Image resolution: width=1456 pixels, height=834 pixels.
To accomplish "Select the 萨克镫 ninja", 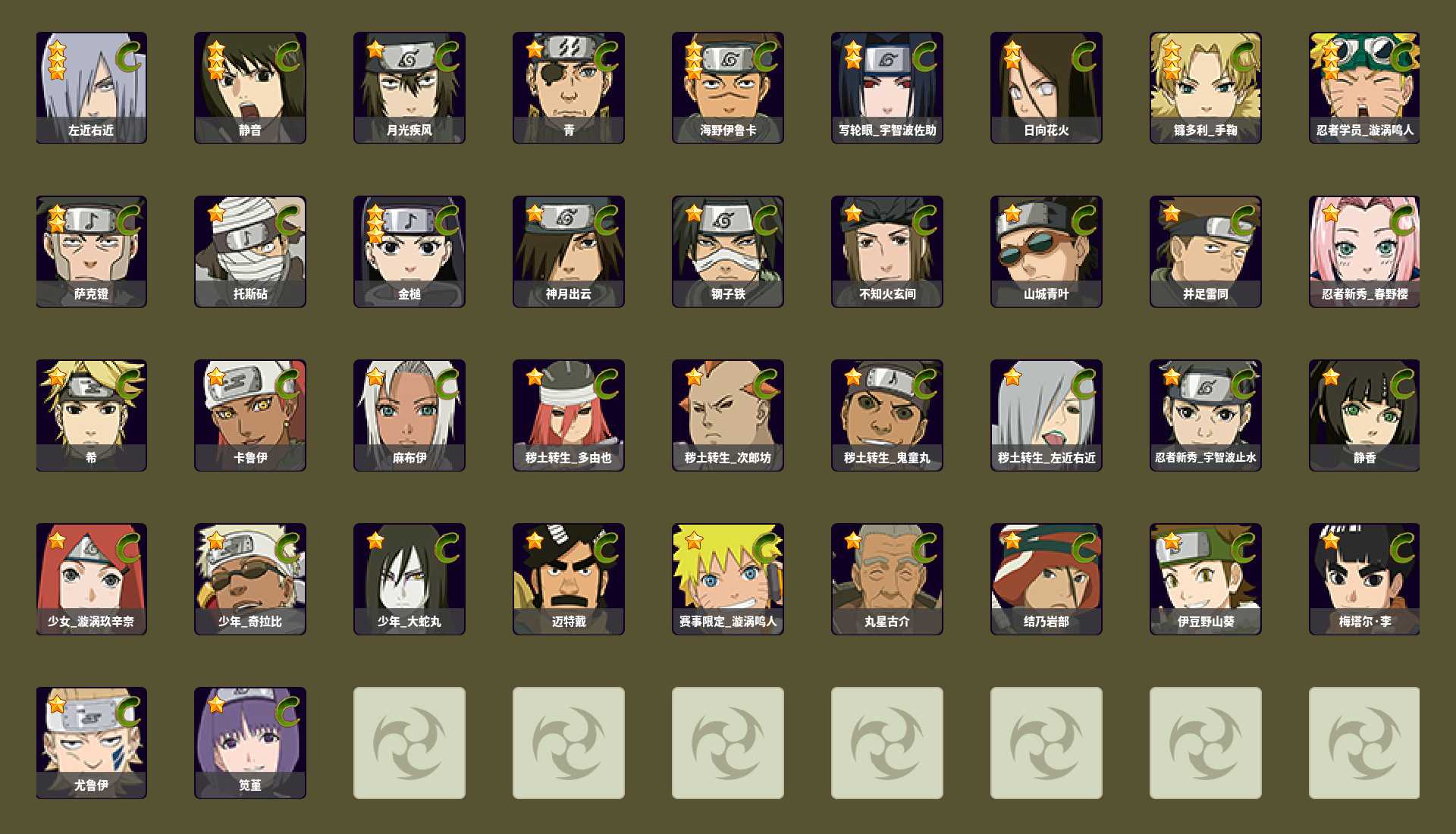I will pyautogui.click(x=91, y=251).
